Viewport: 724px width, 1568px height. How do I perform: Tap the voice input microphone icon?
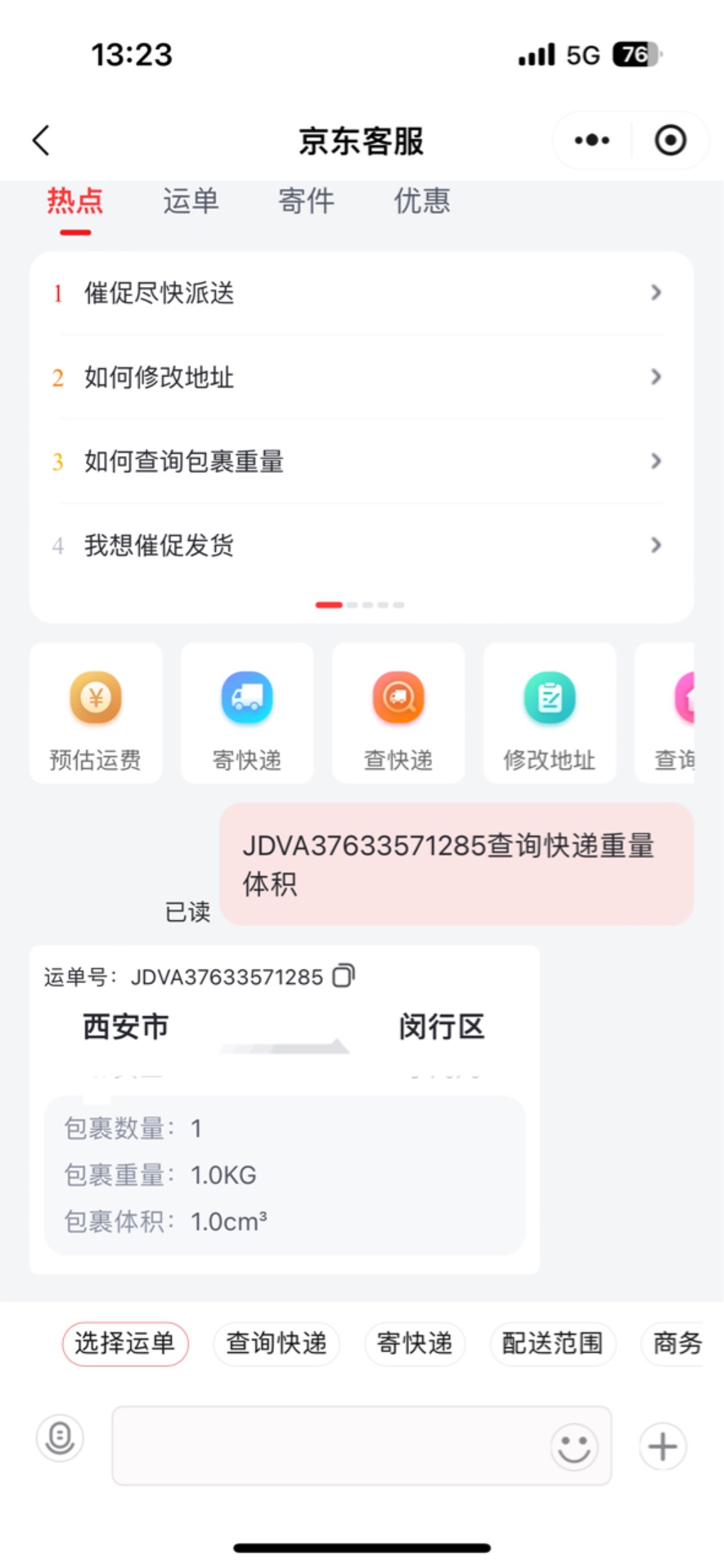tap(60, 1438)
